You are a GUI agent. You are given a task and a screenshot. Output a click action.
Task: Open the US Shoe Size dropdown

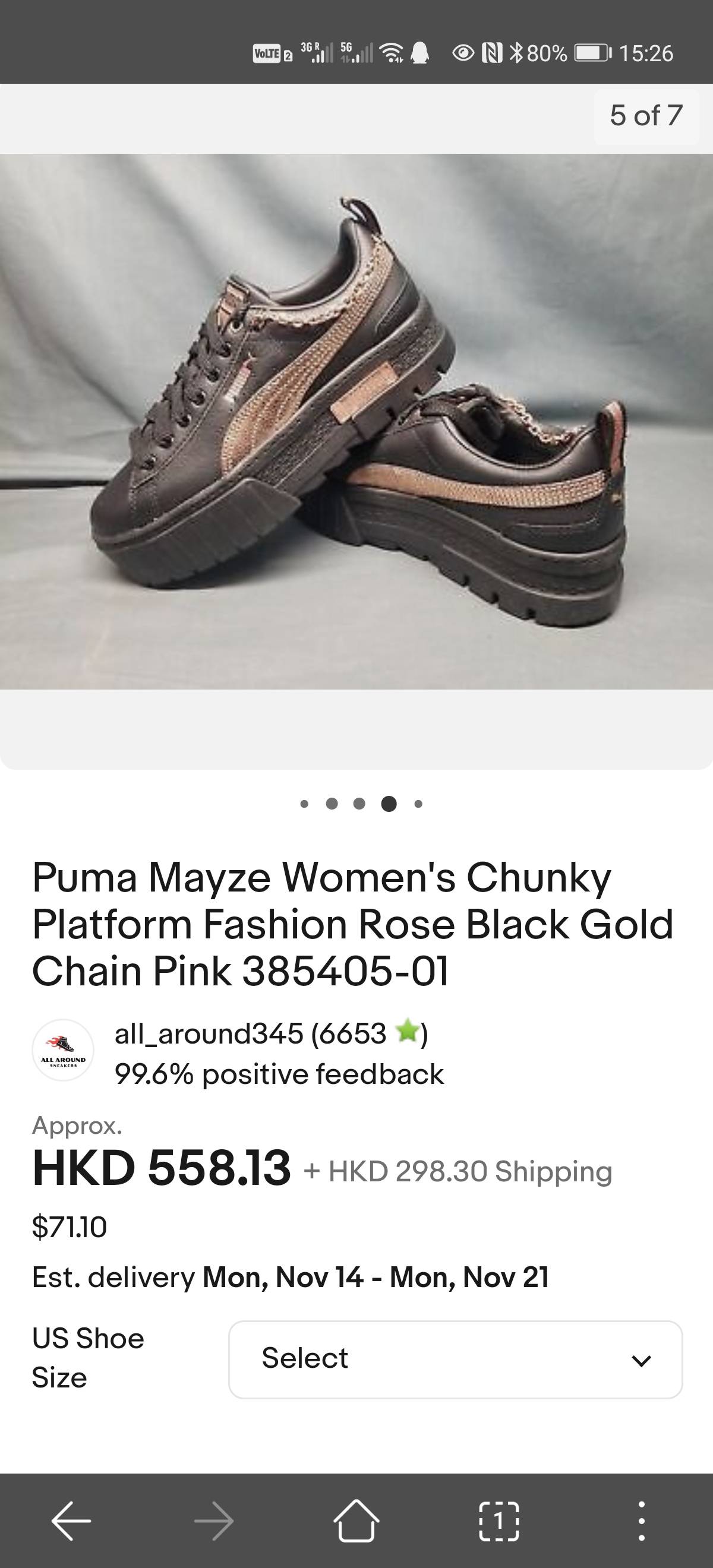click(x=456, y=1360)
